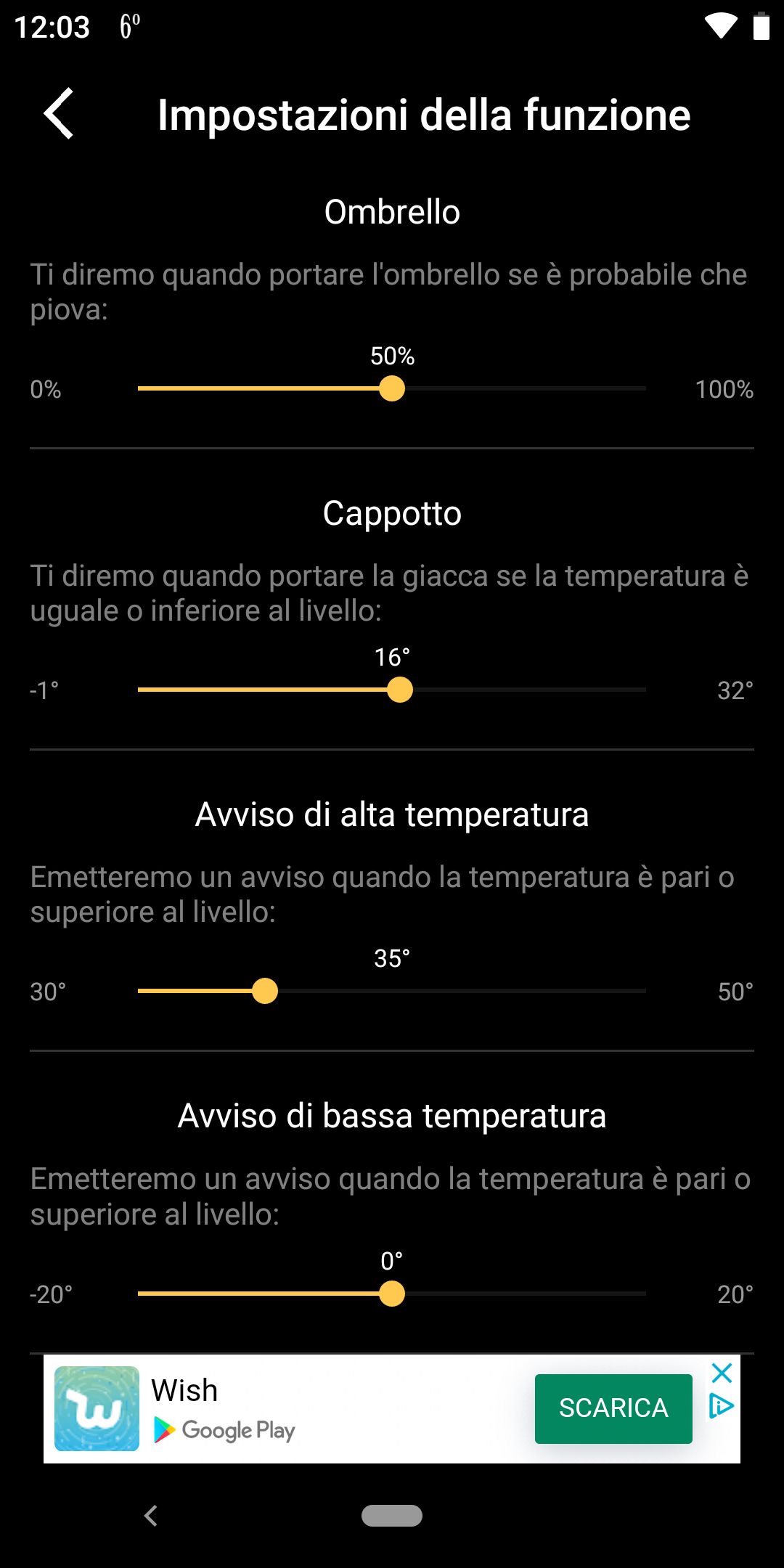The image size is (784, 1568).
Task: Go back using the header arrow
Action: click(x=60, y=114)
